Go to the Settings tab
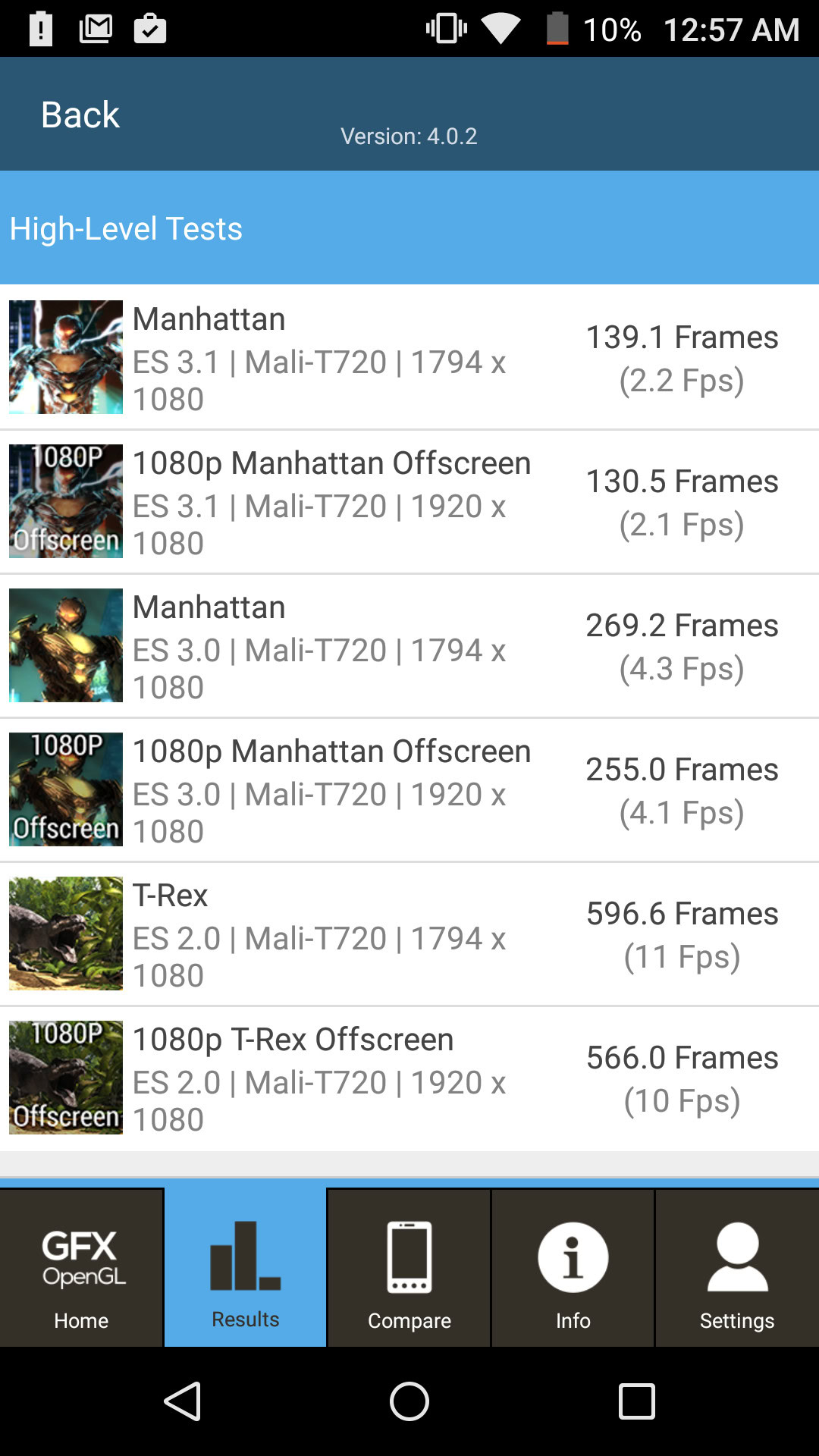 coord(736,1267)
